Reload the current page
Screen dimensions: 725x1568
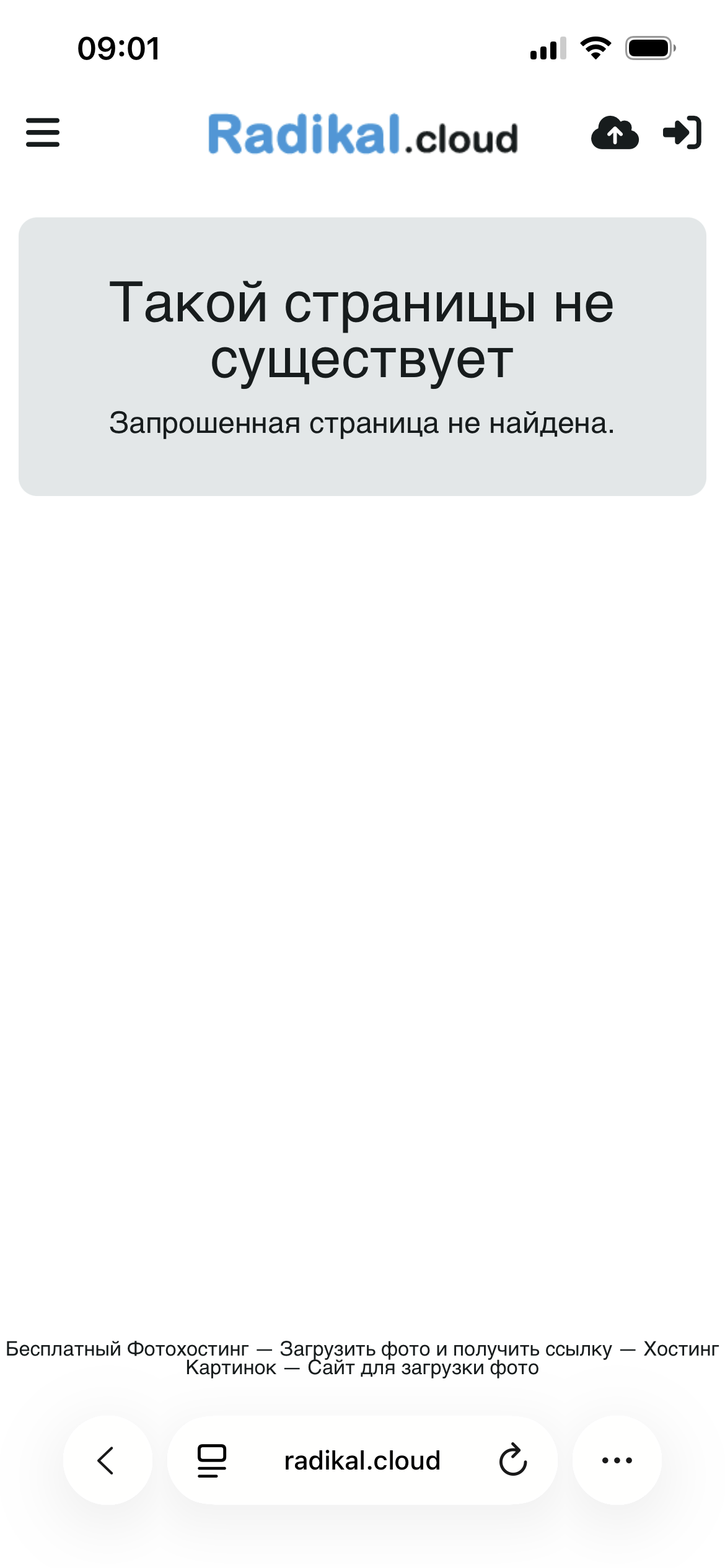coord(512,1460)
